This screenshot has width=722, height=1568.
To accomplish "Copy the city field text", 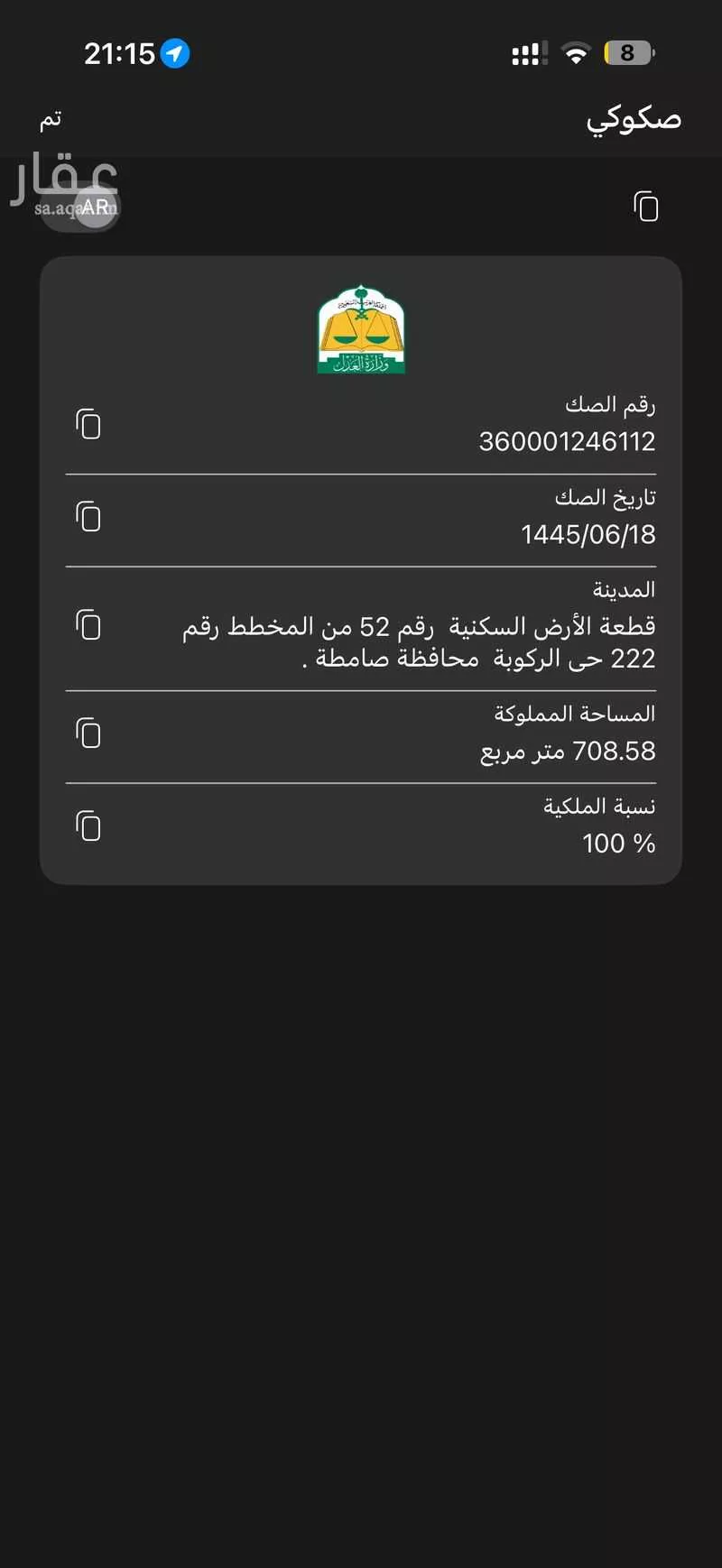I will (88, 625).
